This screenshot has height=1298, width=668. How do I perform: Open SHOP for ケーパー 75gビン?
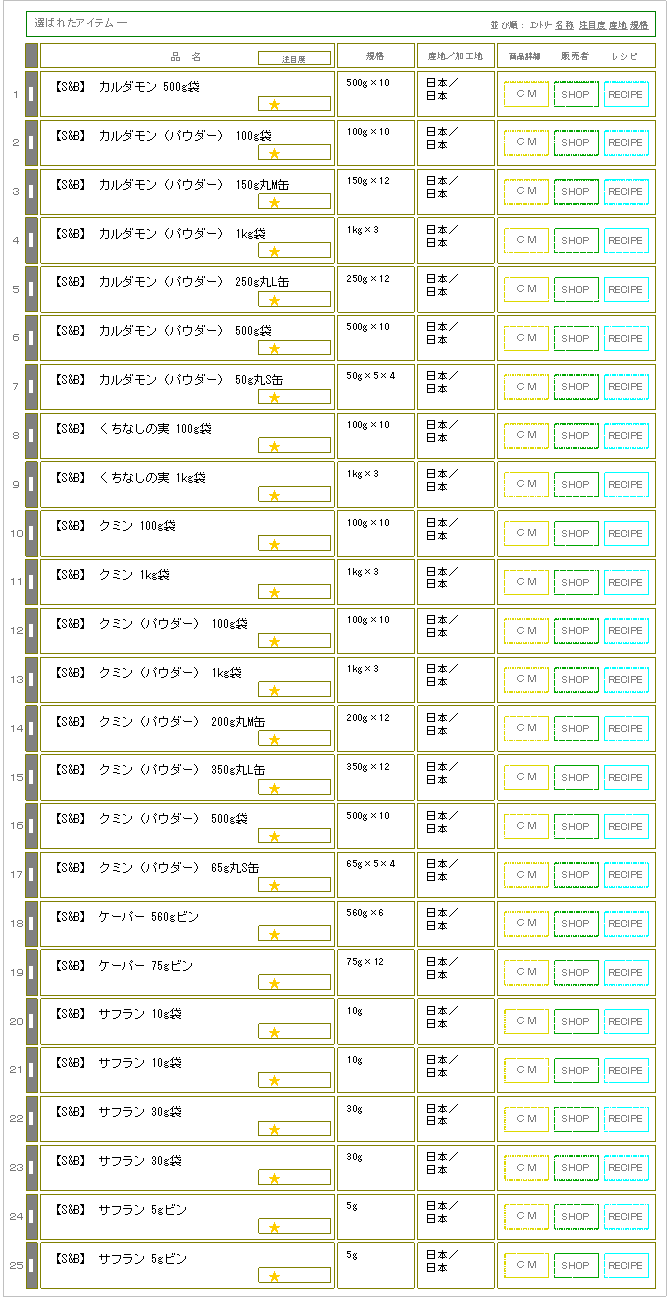(x=575, y=973)
